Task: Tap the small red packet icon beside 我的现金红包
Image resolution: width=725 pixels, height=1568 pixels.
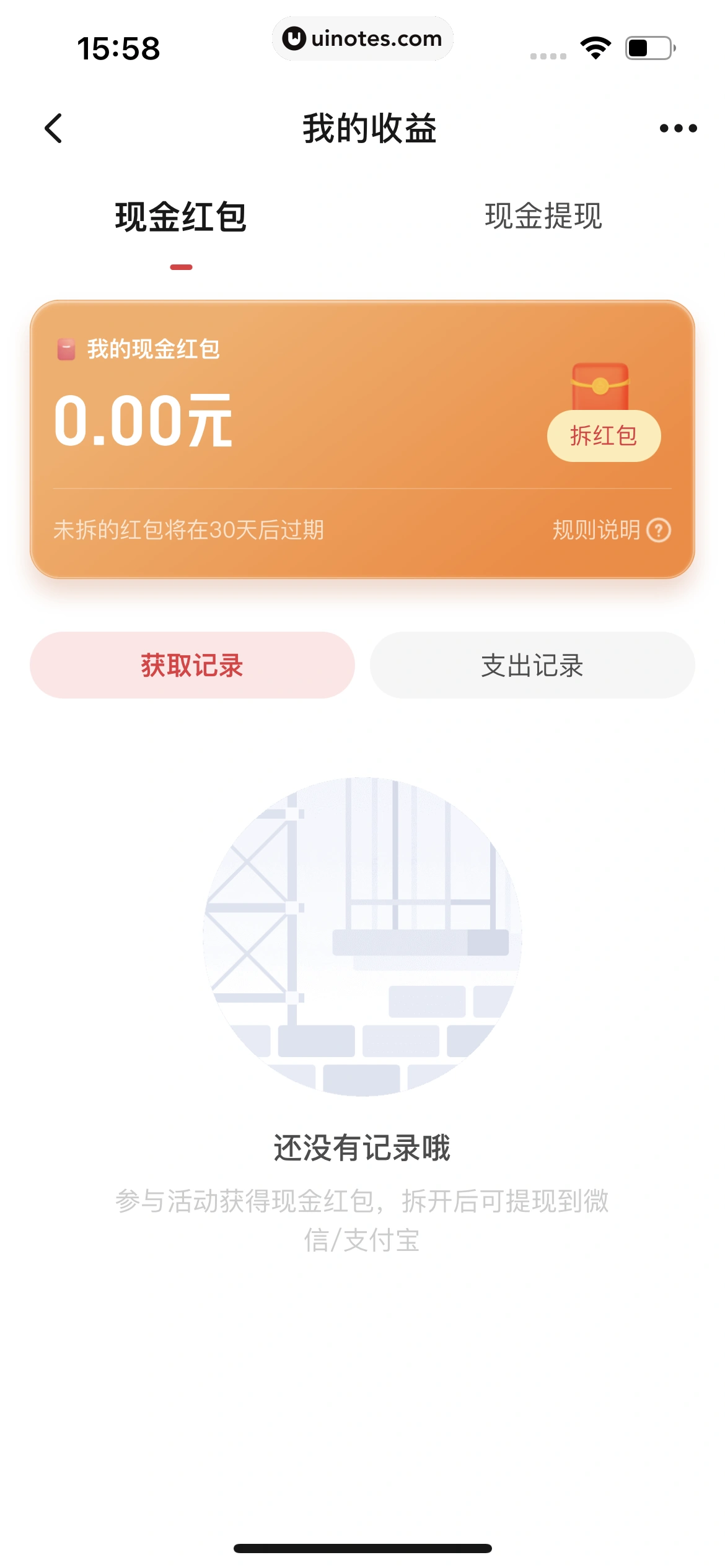Action: pos(66,349)
